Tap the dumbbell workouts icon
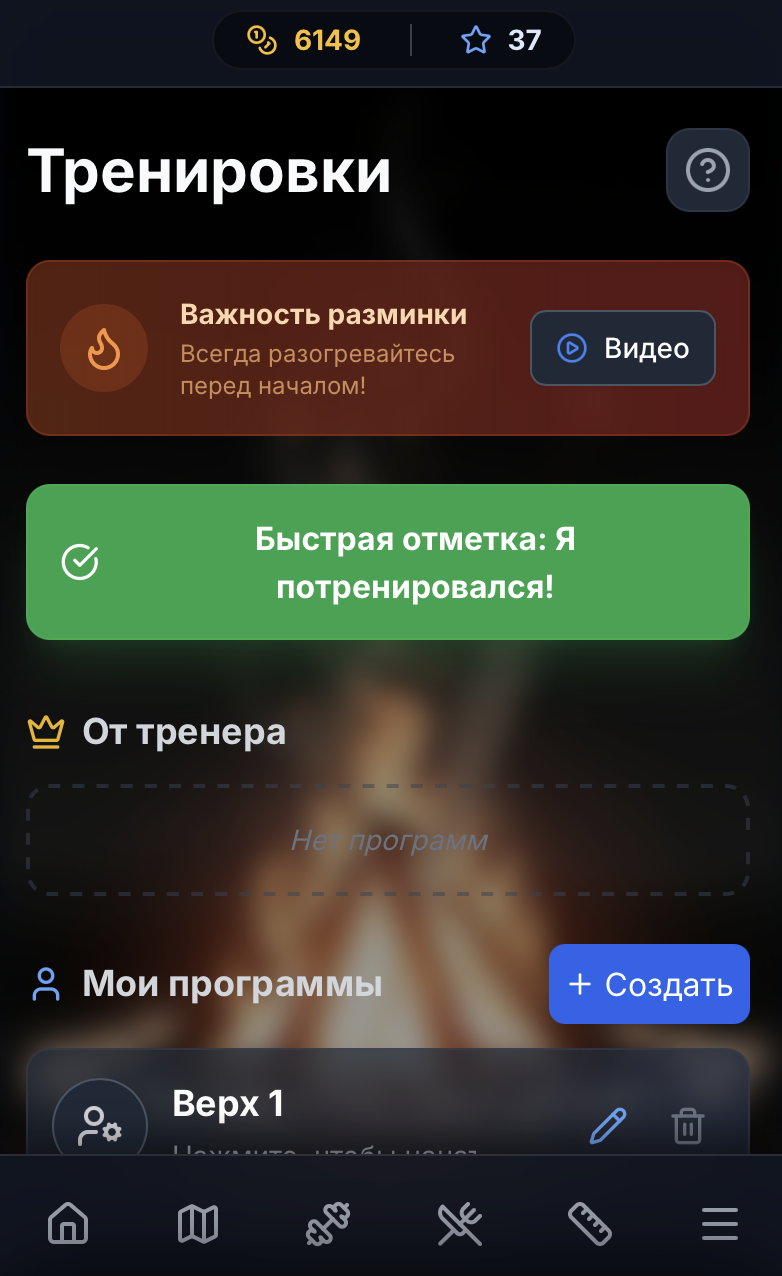Image resolution: width=782 pixels, height=1276 pixels. [x=328, y=1223]
